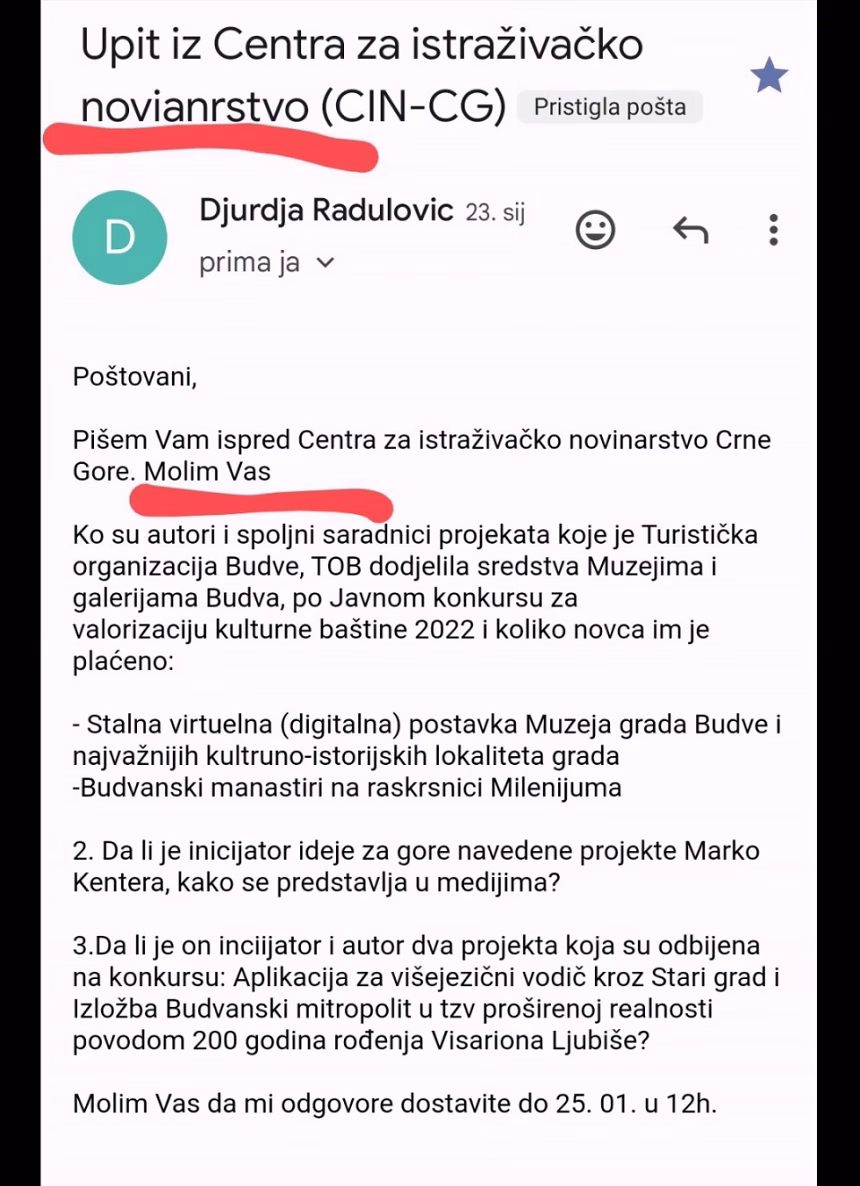This screenshot has height=1186, width=860.
Task: Select the 'Pristigla pošta' label chip
Action: point(609,107)
